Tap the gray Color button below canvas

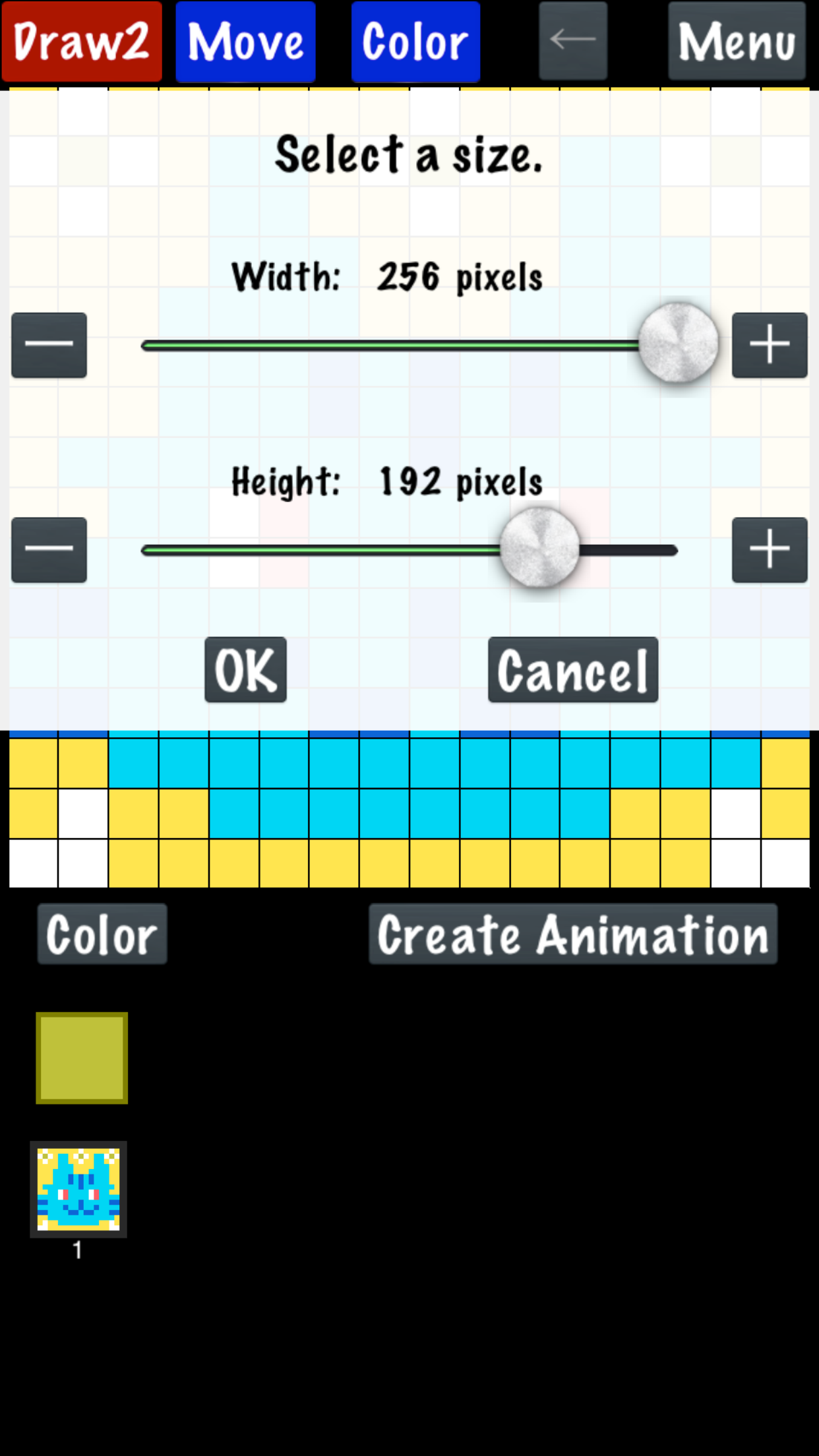click(x=102, y=934)
